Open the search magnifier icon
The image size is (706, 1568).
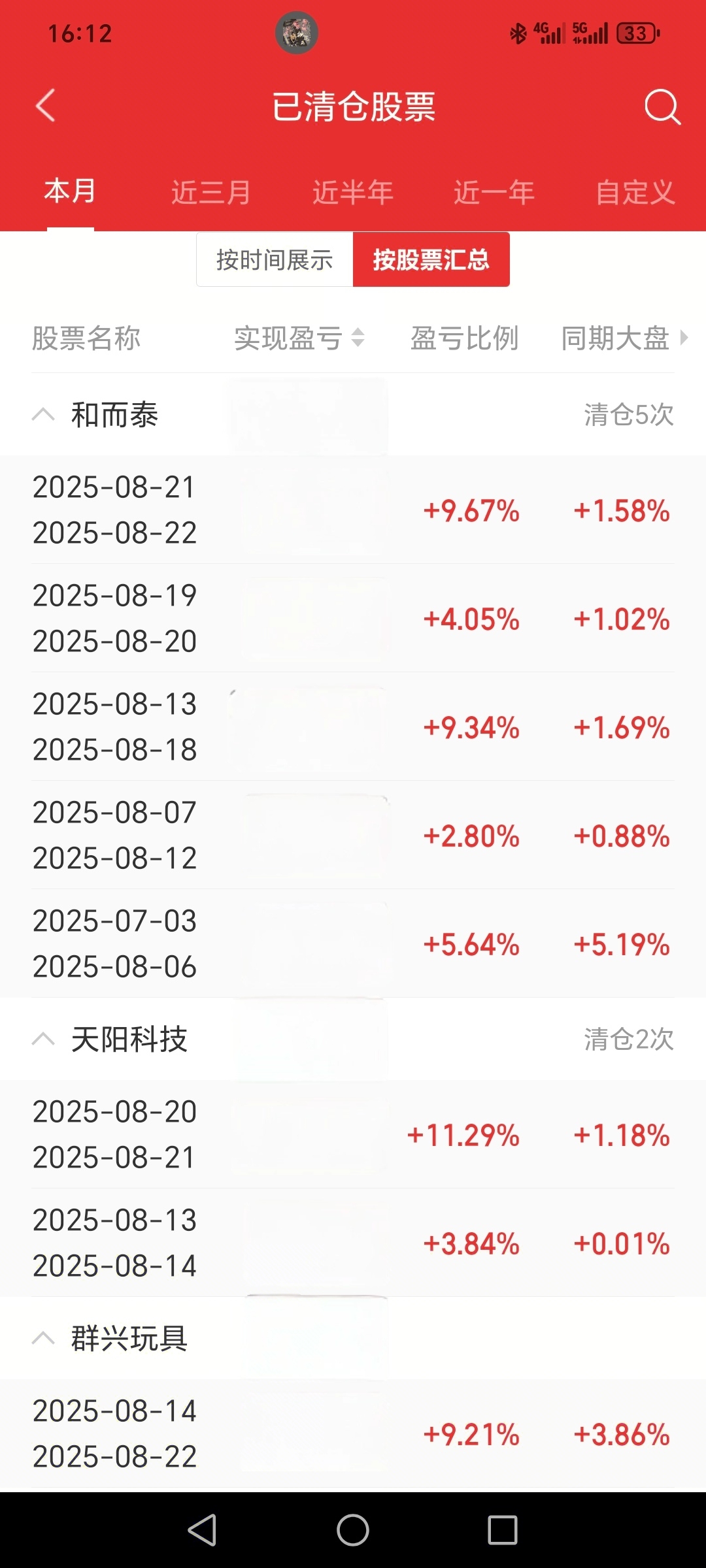point(662,106)
